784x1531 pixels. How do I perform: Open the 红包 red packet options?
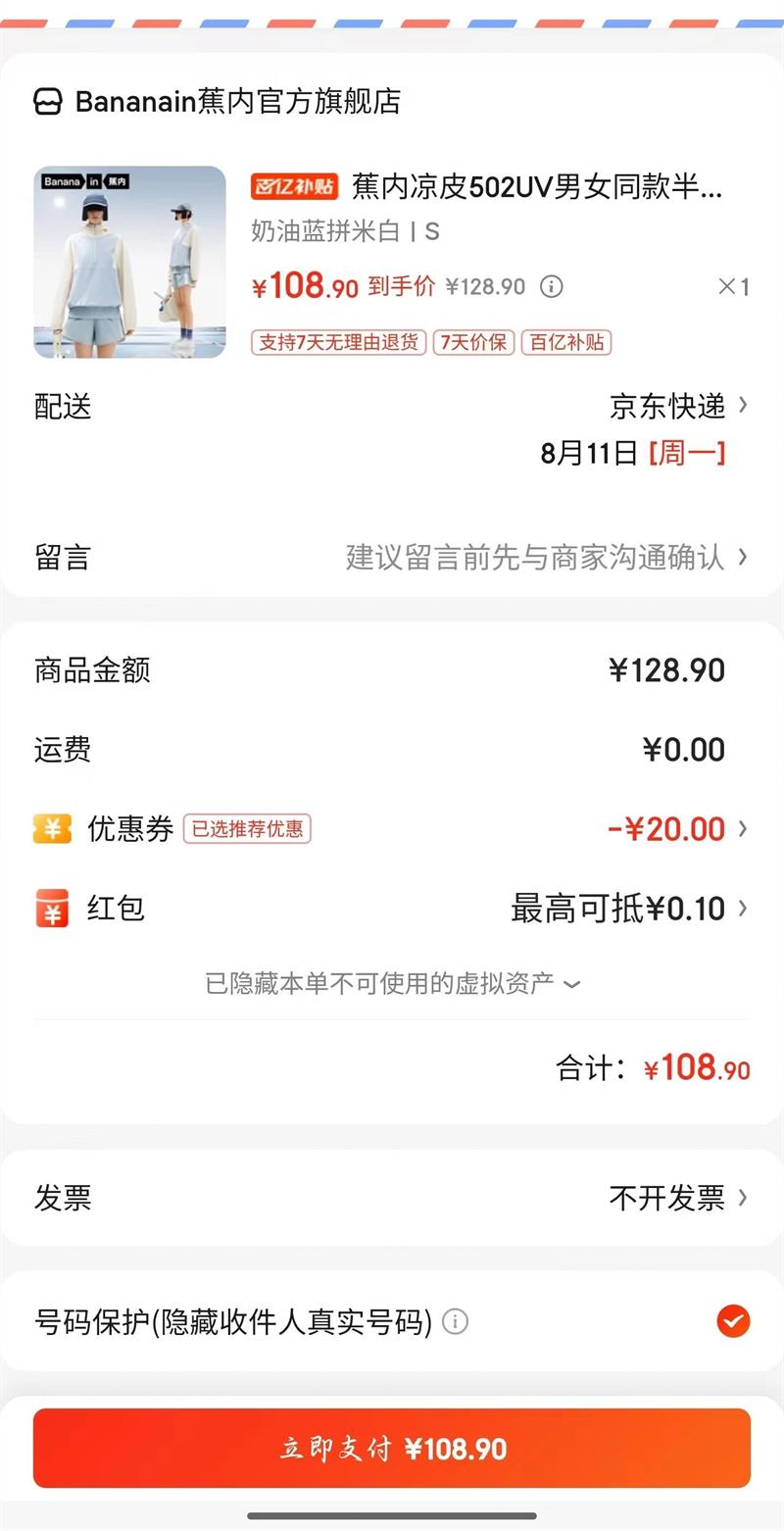pos(628,909)
